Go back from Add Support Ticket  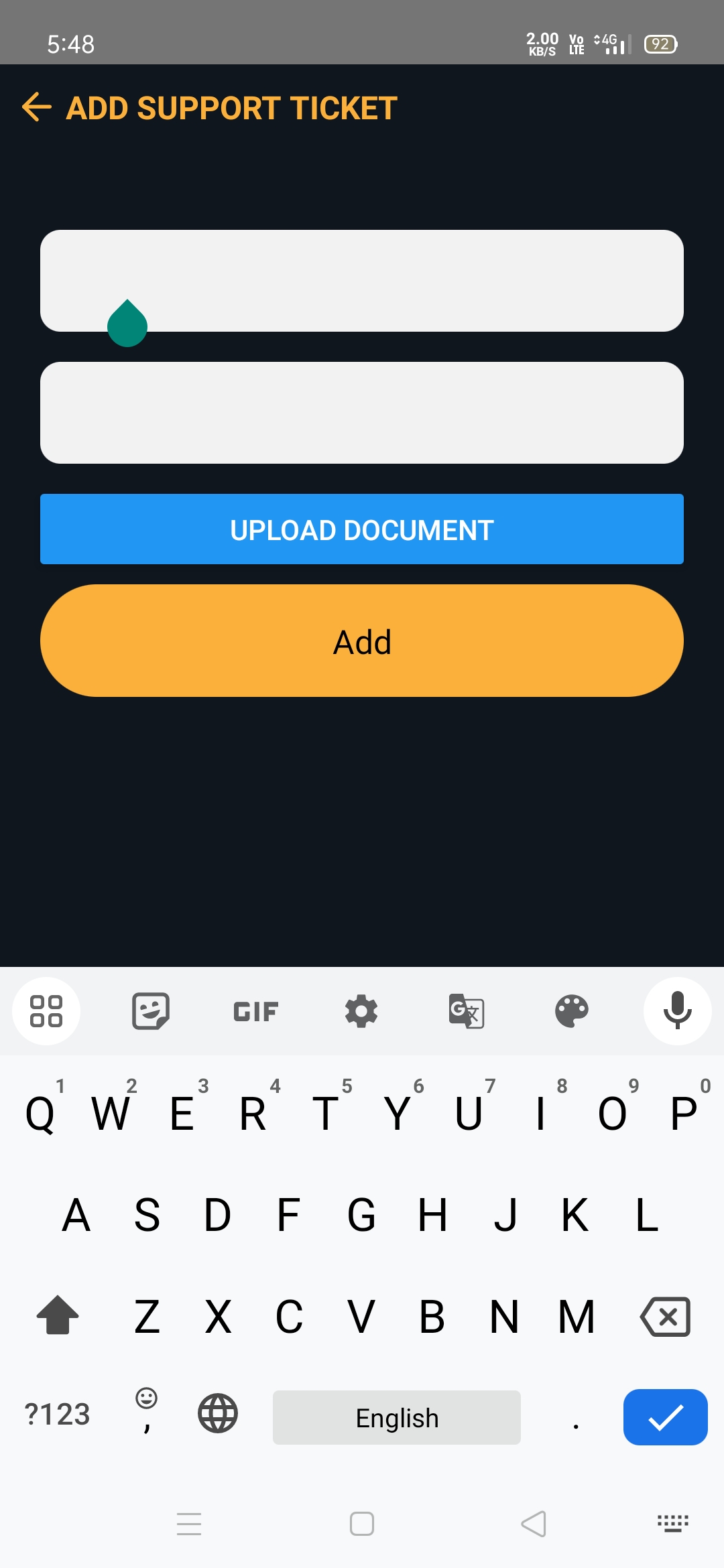pos(37,107)
